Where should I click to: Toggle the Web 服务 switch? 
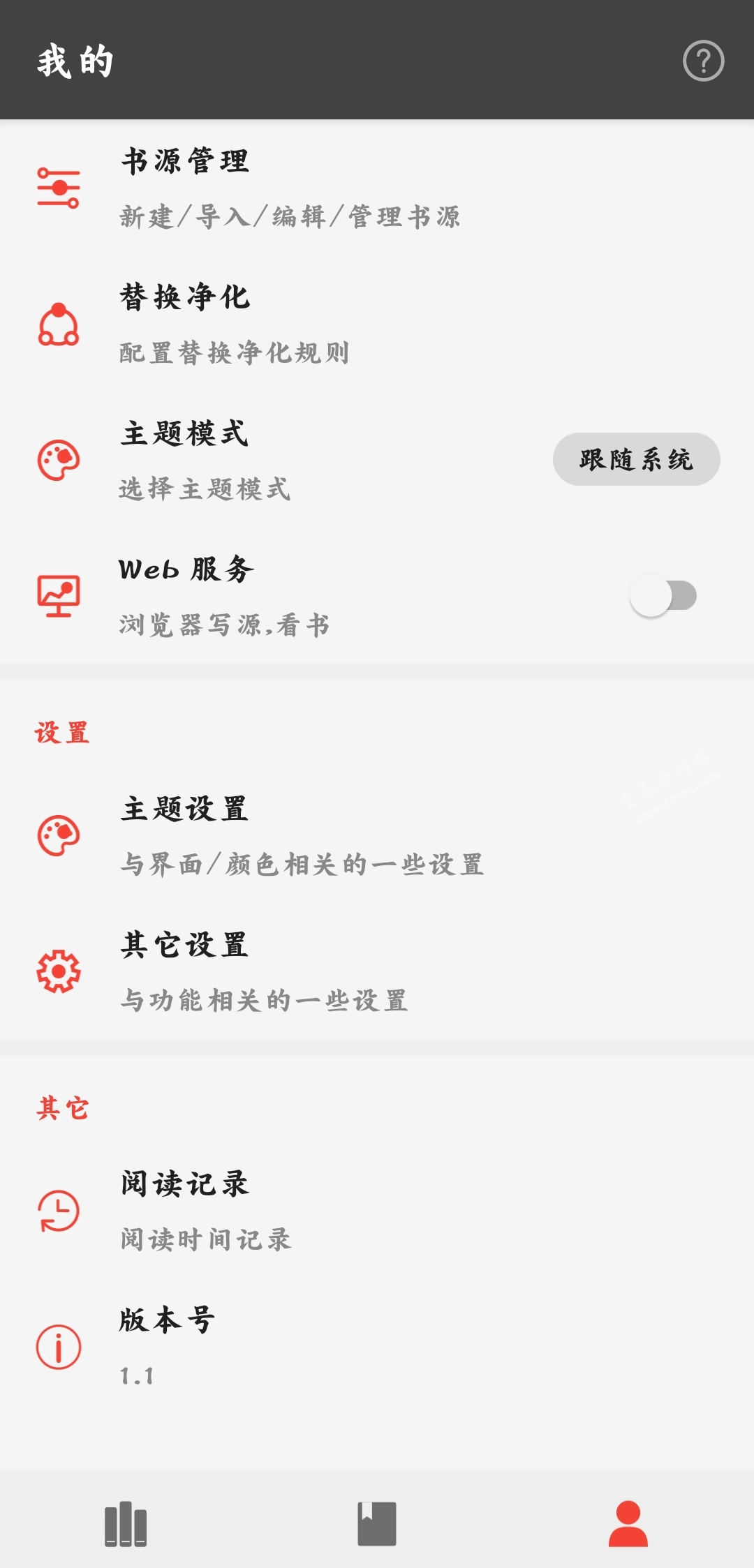coord(663,595)
